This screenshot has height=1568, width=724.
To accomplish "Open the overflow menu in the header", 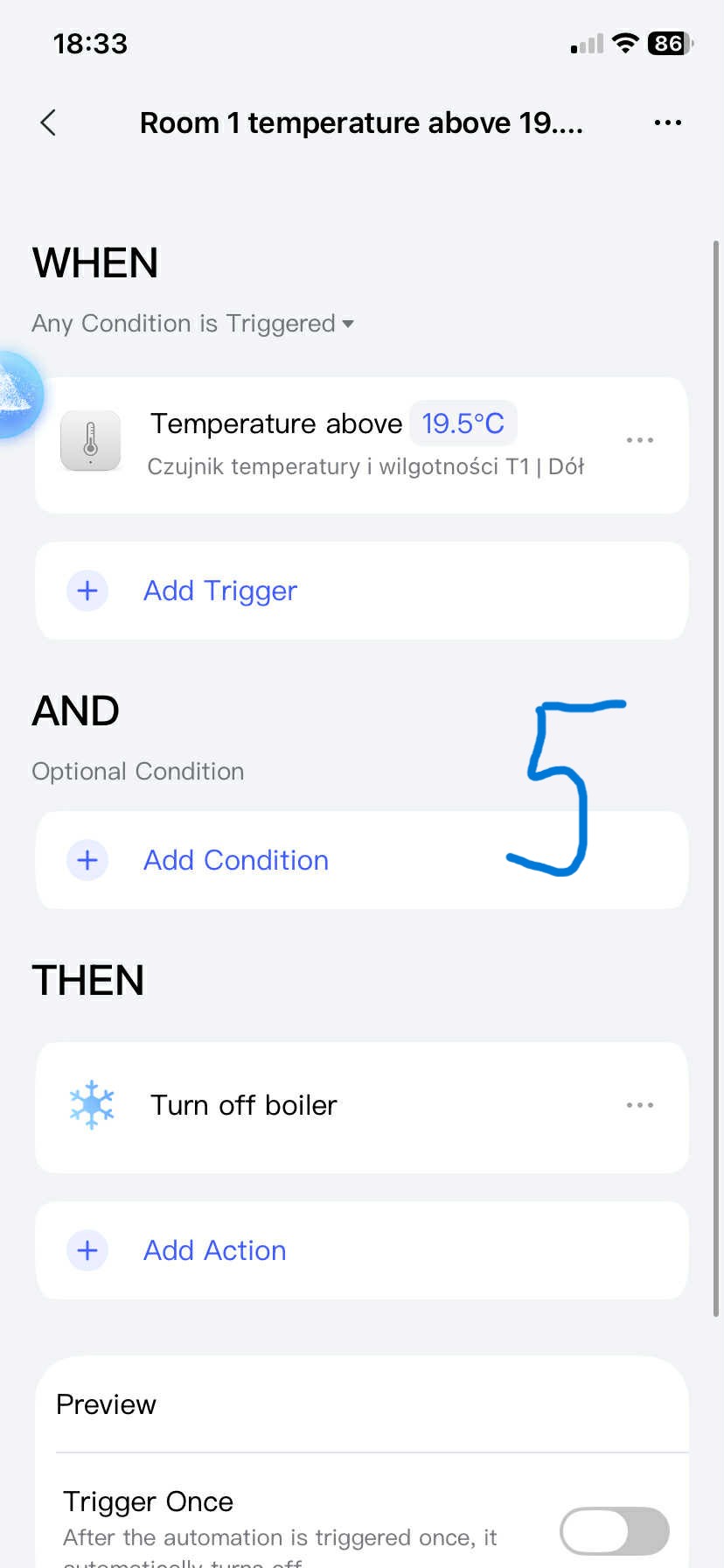I will (x=667, y=122).
